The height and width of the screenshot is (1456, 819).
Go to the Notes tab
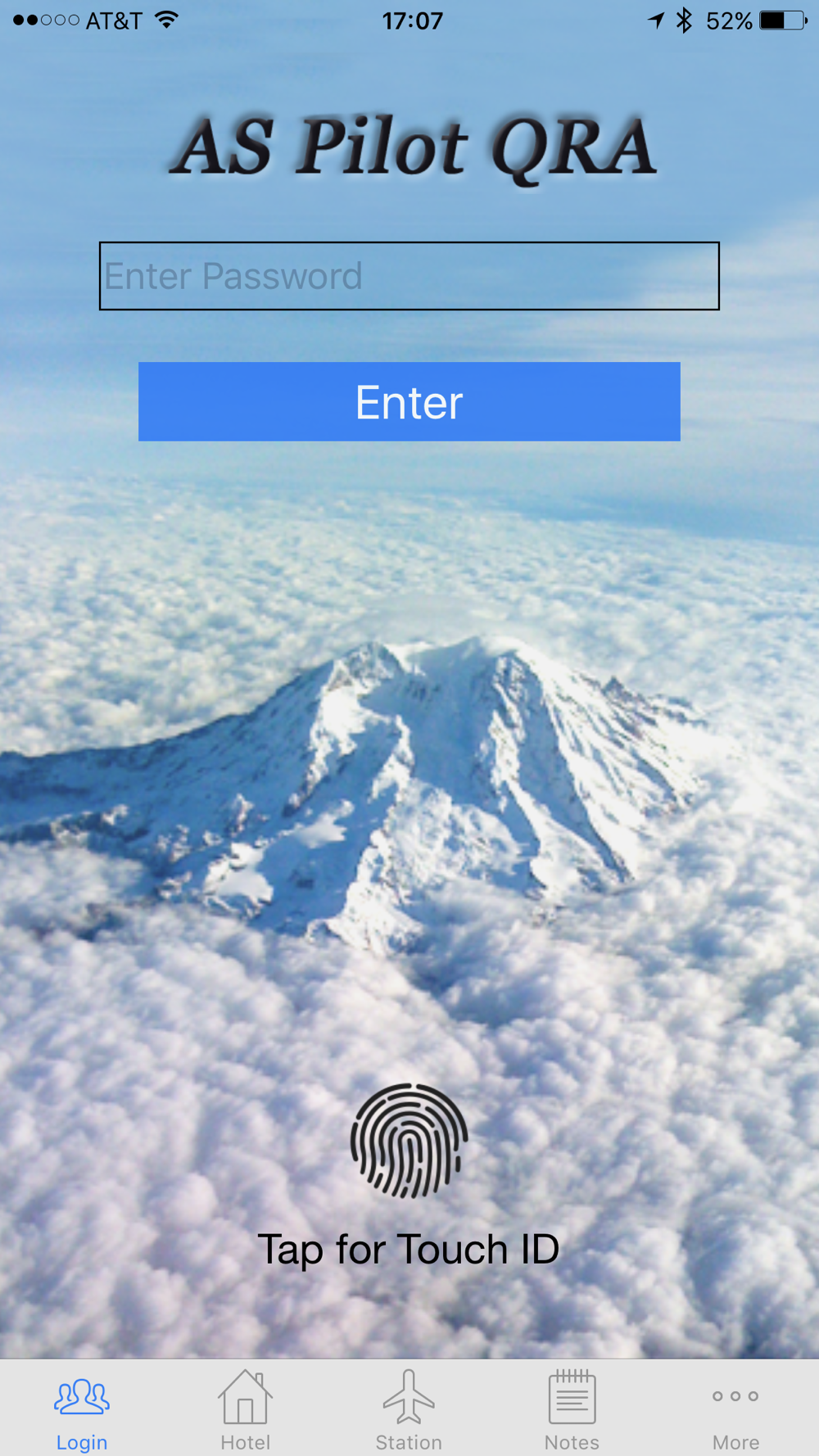point(572,1409)
